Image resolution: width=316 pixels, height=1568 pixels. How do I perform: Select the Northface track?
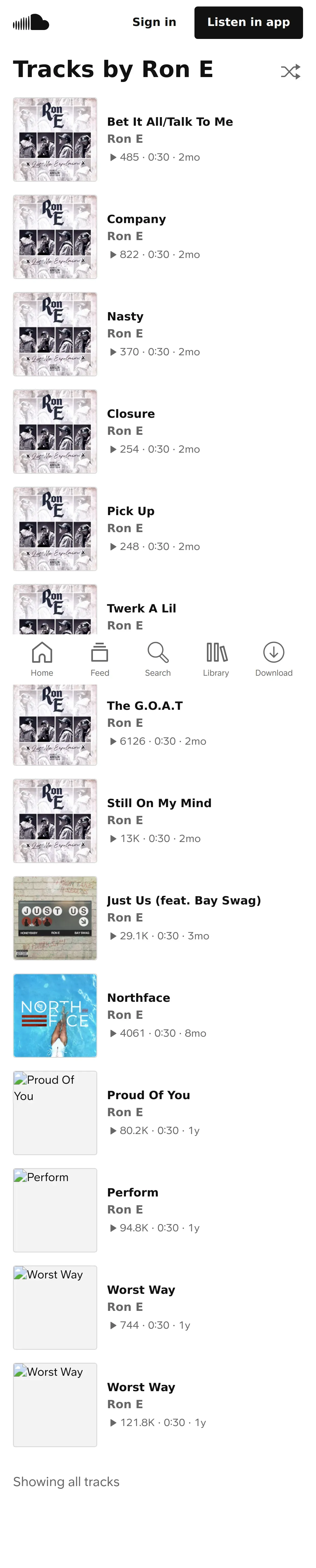pyautogui.click(x=139, y=998)
